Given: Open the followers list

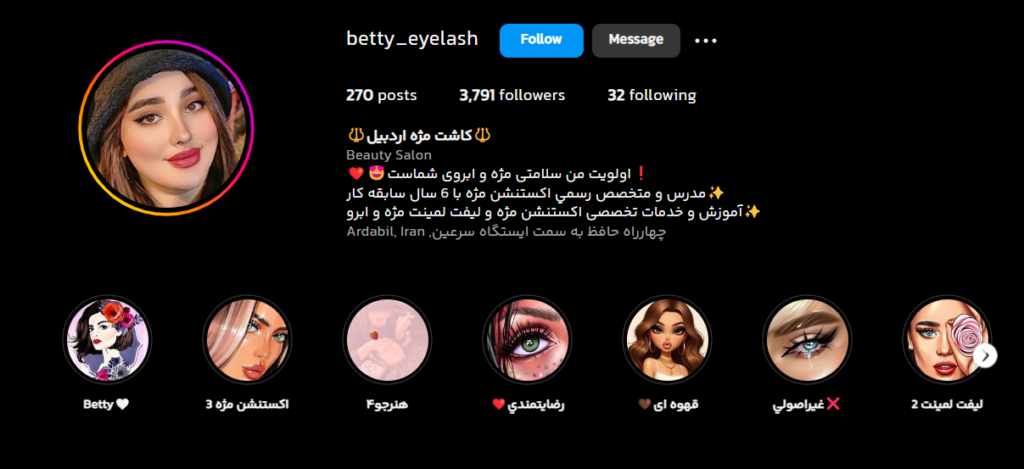Looking at the screenshot, I should (x=512, y=95).
